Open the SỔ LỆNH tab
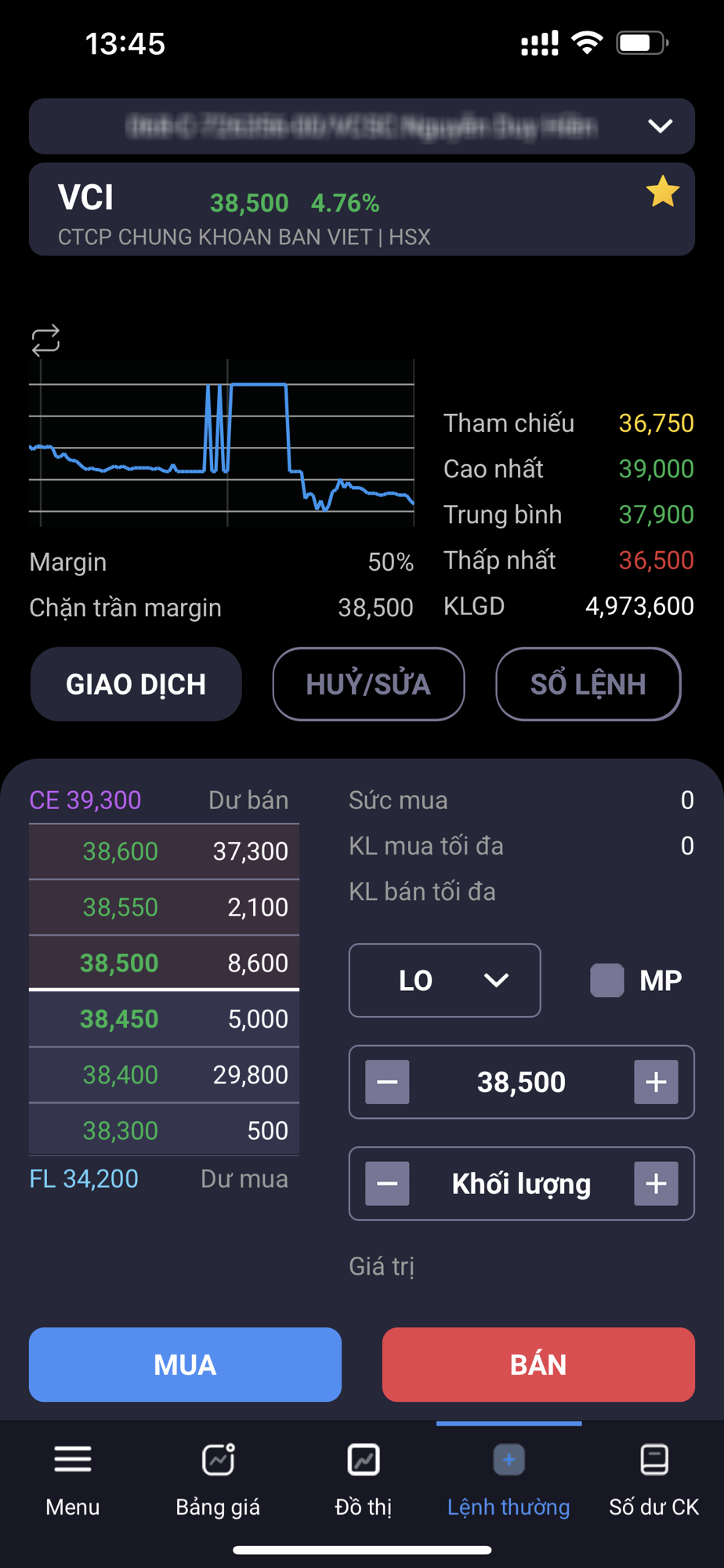 pyautogui.click(x=588, y=684)
